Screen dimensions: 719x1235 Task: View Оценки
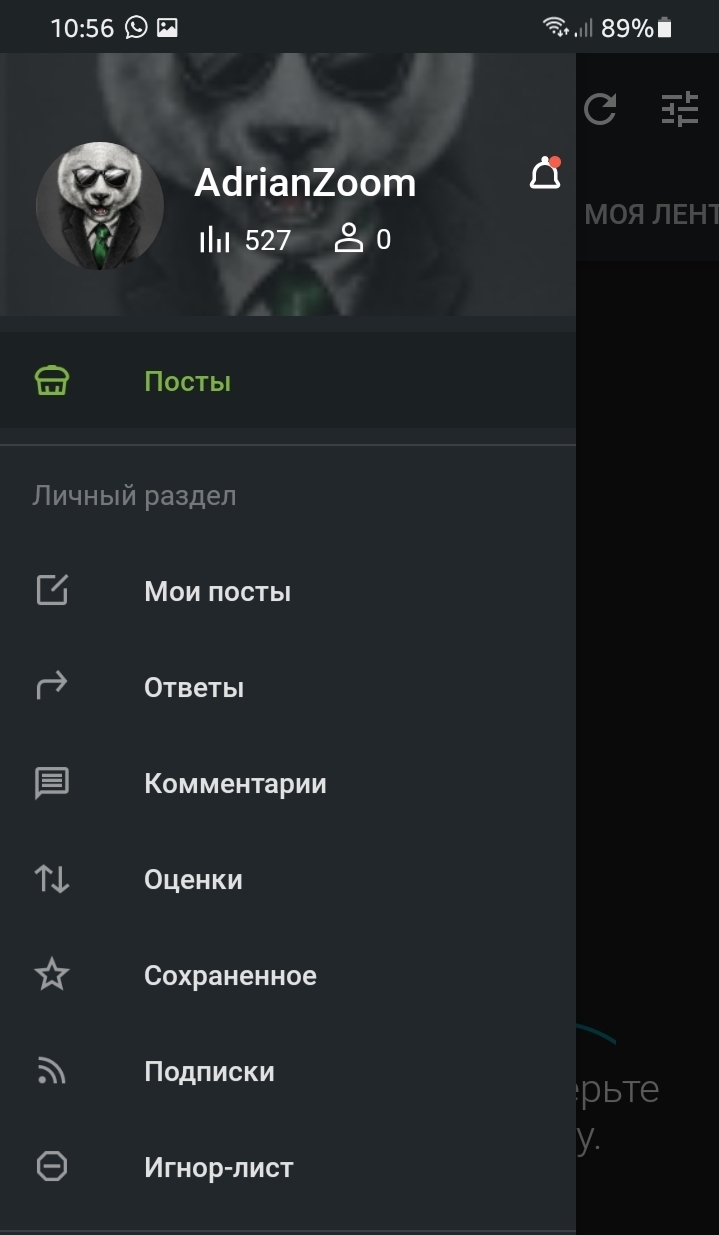point(193,880)
